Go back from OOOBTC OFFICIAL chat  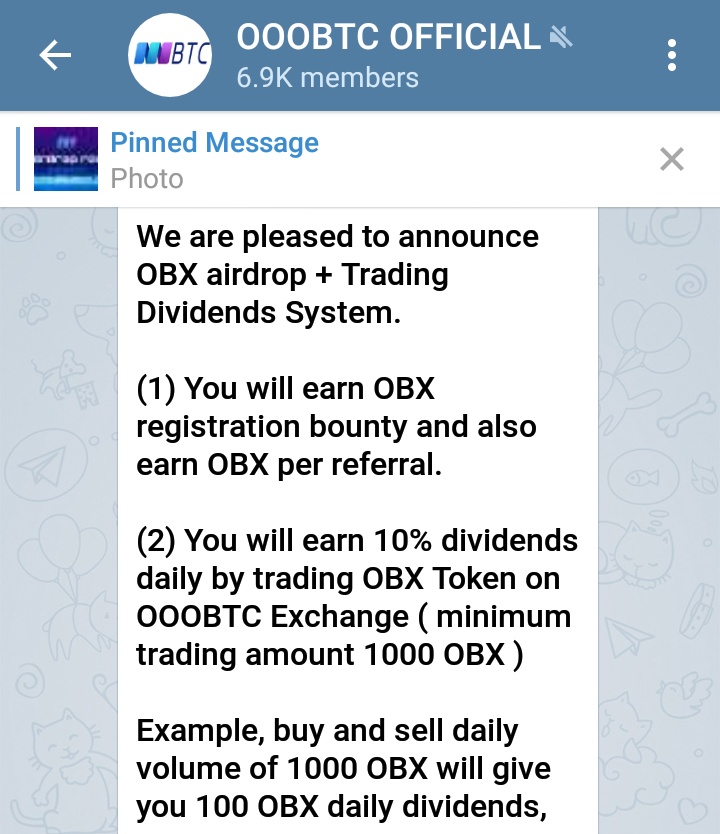tap(55, 56)
